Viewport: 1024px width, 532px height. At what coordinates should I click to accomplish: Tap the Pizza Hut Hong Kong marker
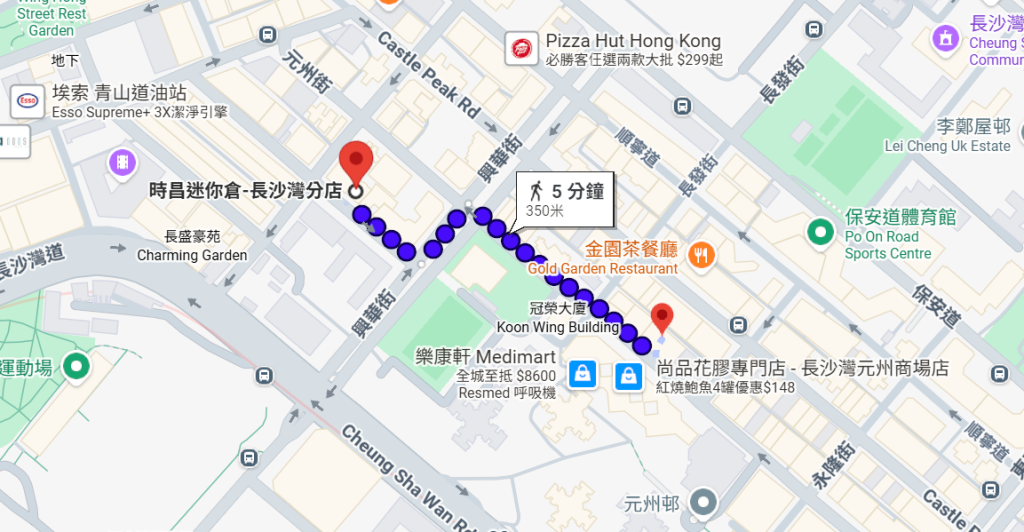[x=521, y=46]
